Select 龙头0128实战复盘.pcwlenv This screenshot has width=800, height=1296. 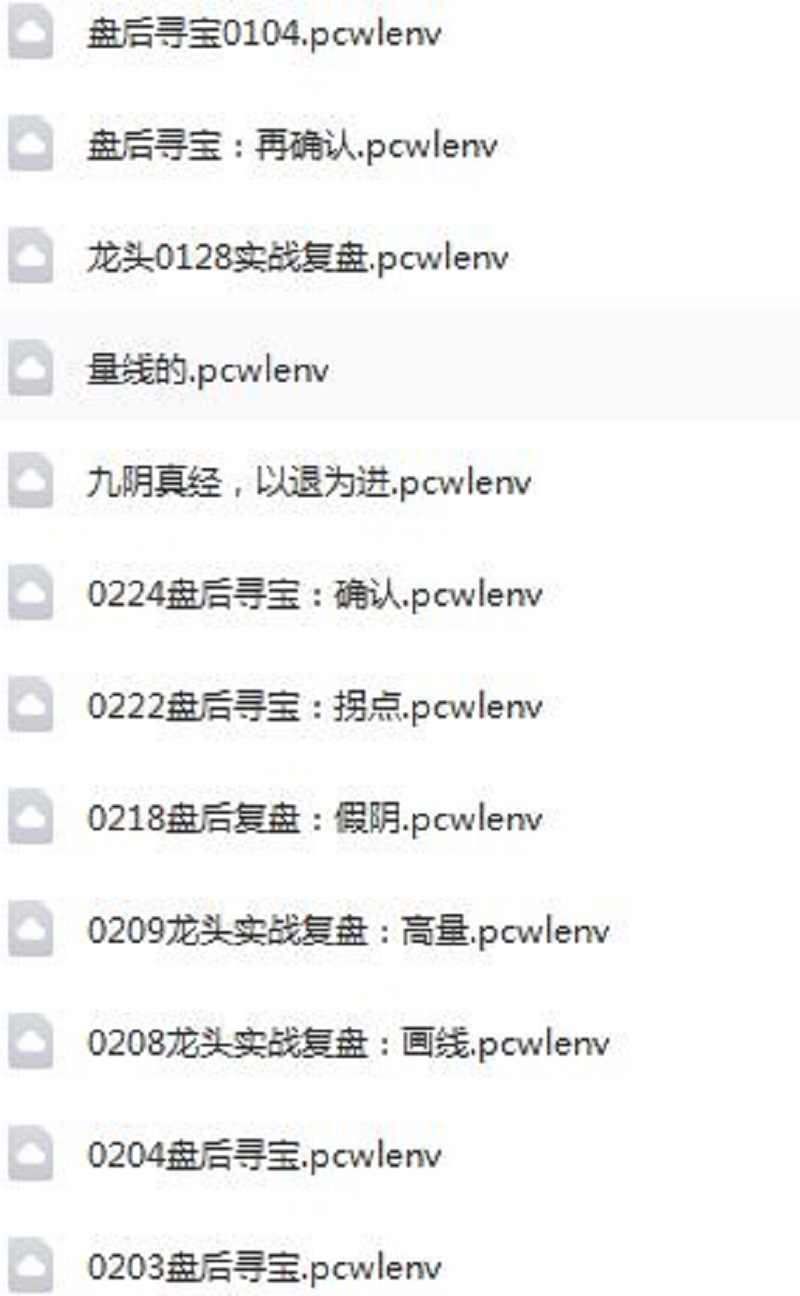(x=297, y=259)
